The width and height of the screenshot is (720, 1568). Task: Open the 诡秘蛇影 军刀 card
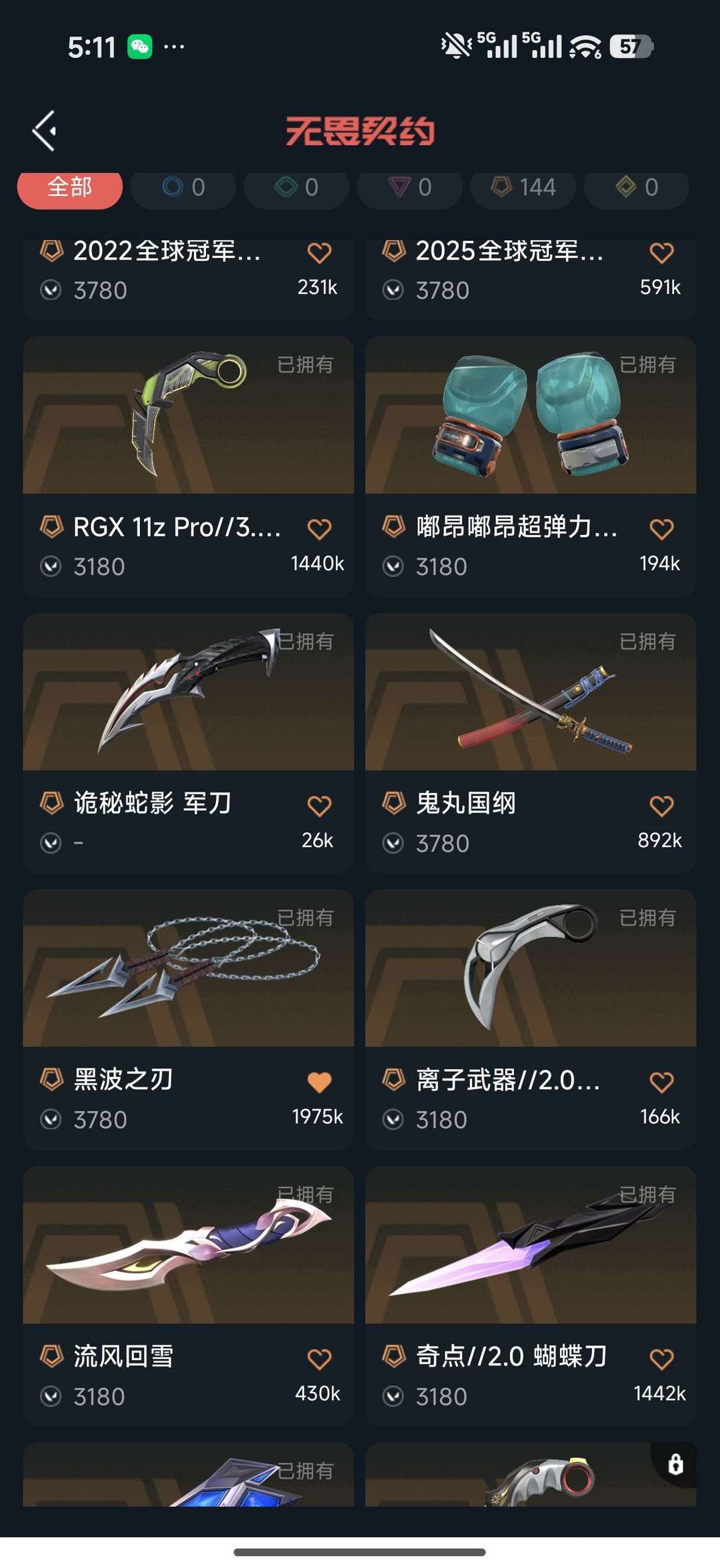(188, 692)
